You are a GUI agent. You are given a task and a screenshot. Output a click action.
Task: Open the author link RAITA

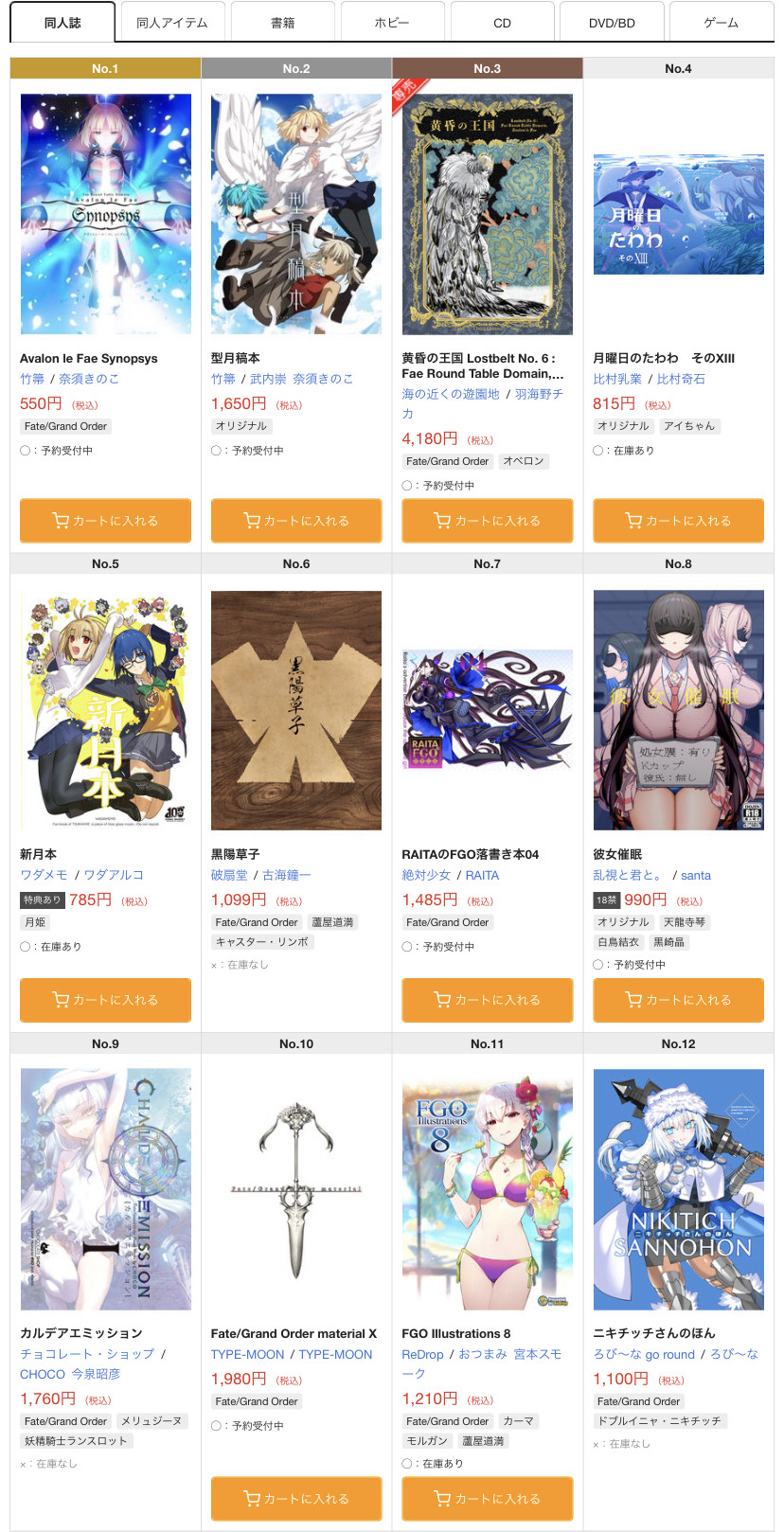(482, 875)
